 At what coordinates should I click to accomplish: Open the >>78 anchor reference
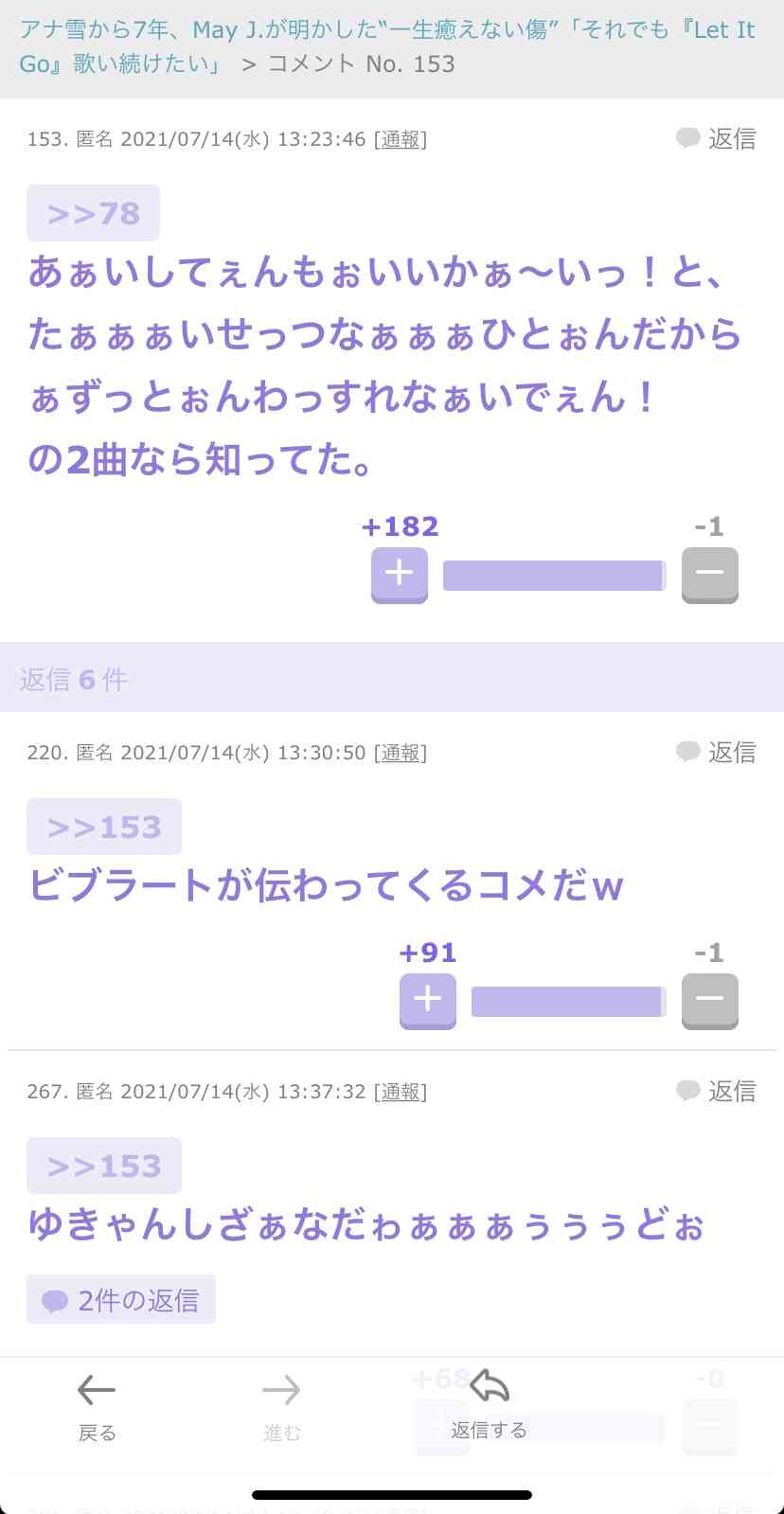[93, 213]
